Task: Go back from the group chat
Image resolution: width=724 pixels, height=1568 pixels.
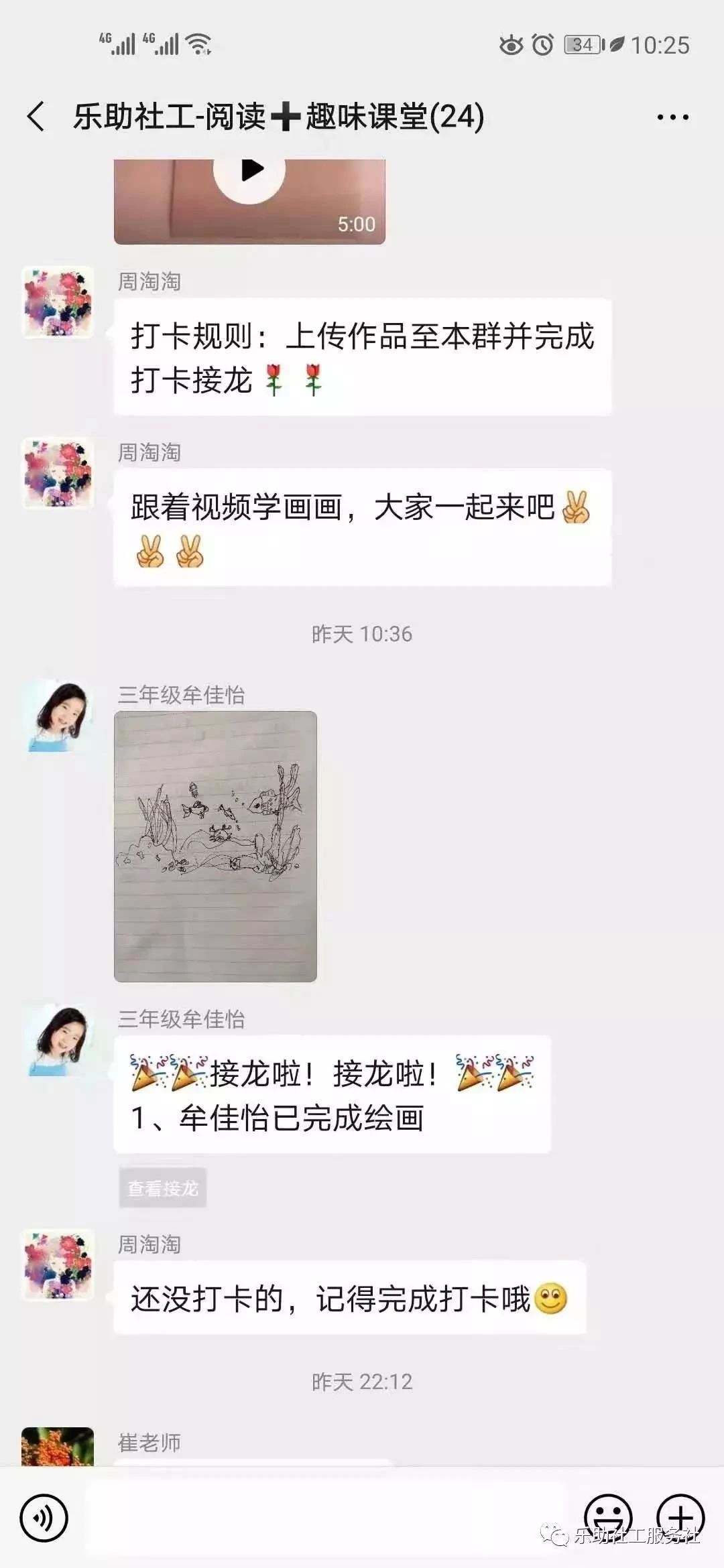Action: (x=36, y=117)
